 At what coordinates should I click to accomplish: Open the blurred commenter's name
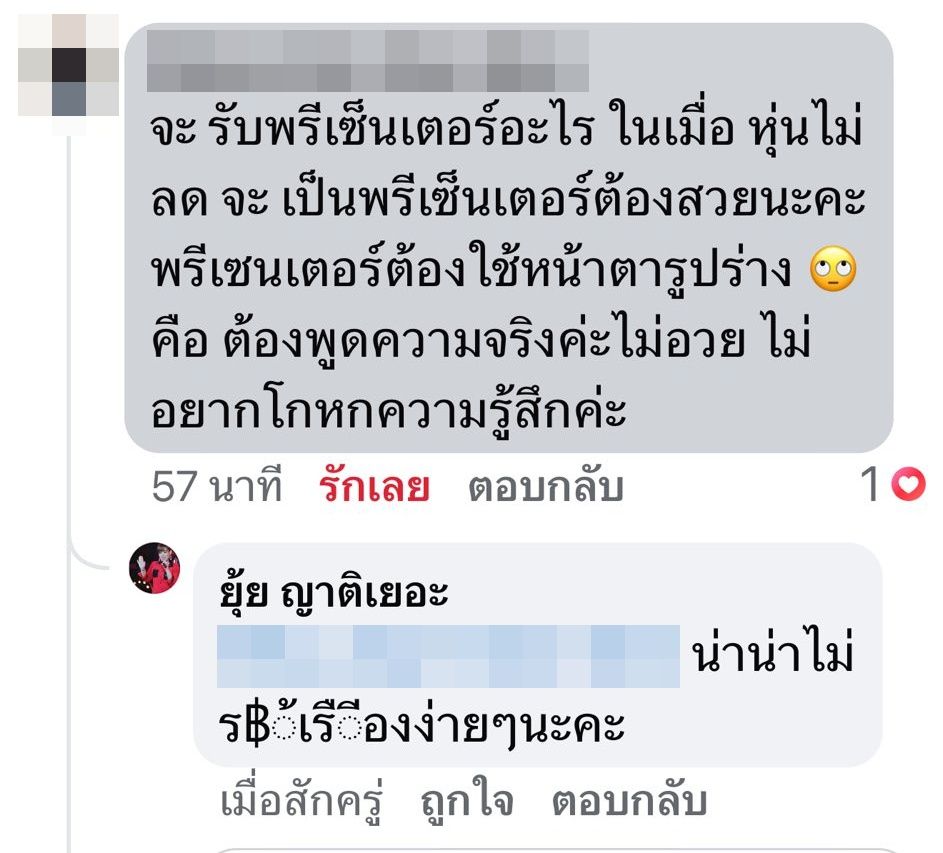tap(366, 60)
